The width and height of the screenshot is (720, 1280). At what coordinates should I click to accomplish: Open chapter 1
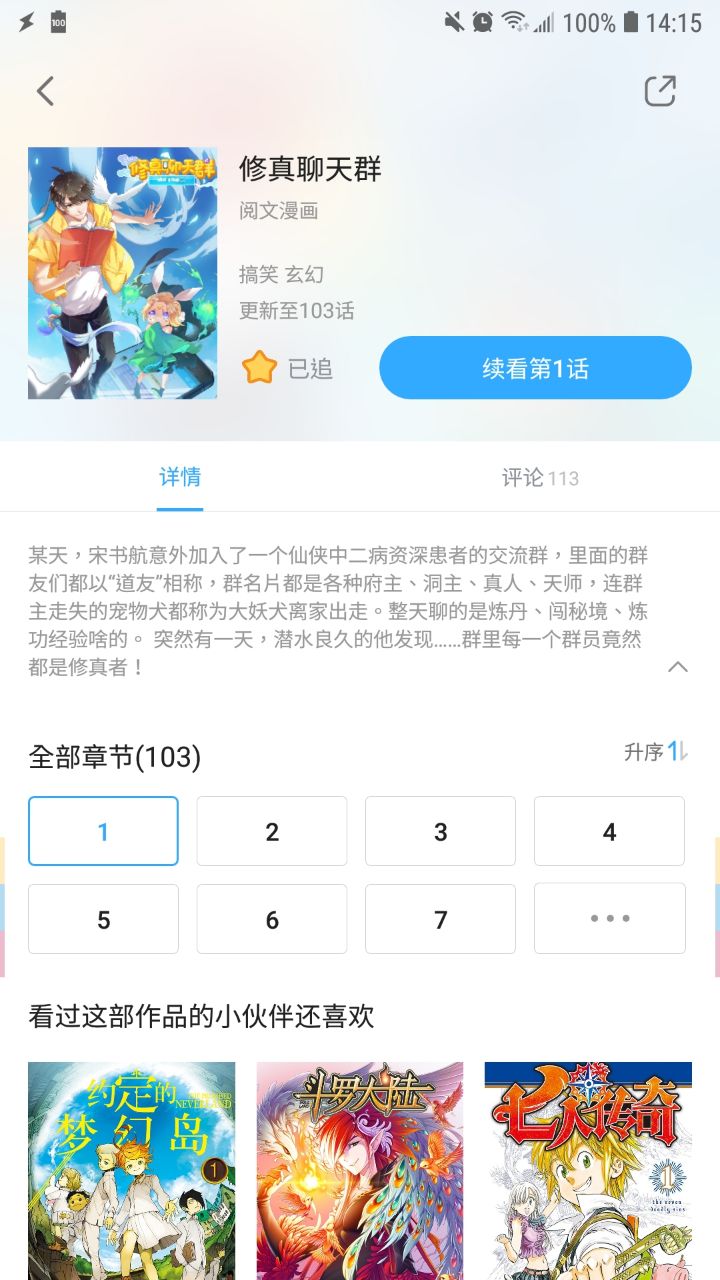[103, 831]
